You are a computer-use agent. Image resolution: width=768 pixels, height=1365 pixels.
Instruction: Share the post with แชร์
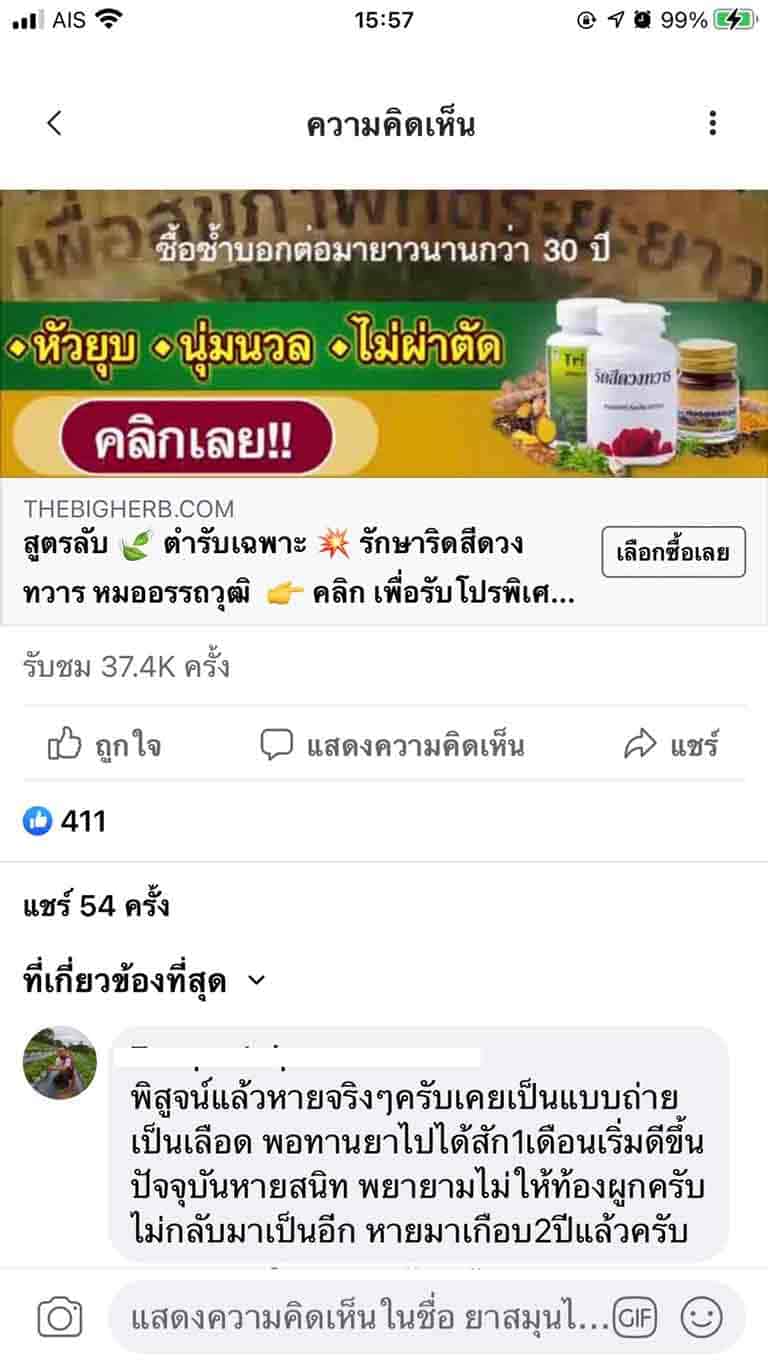(x=671, y=745)
